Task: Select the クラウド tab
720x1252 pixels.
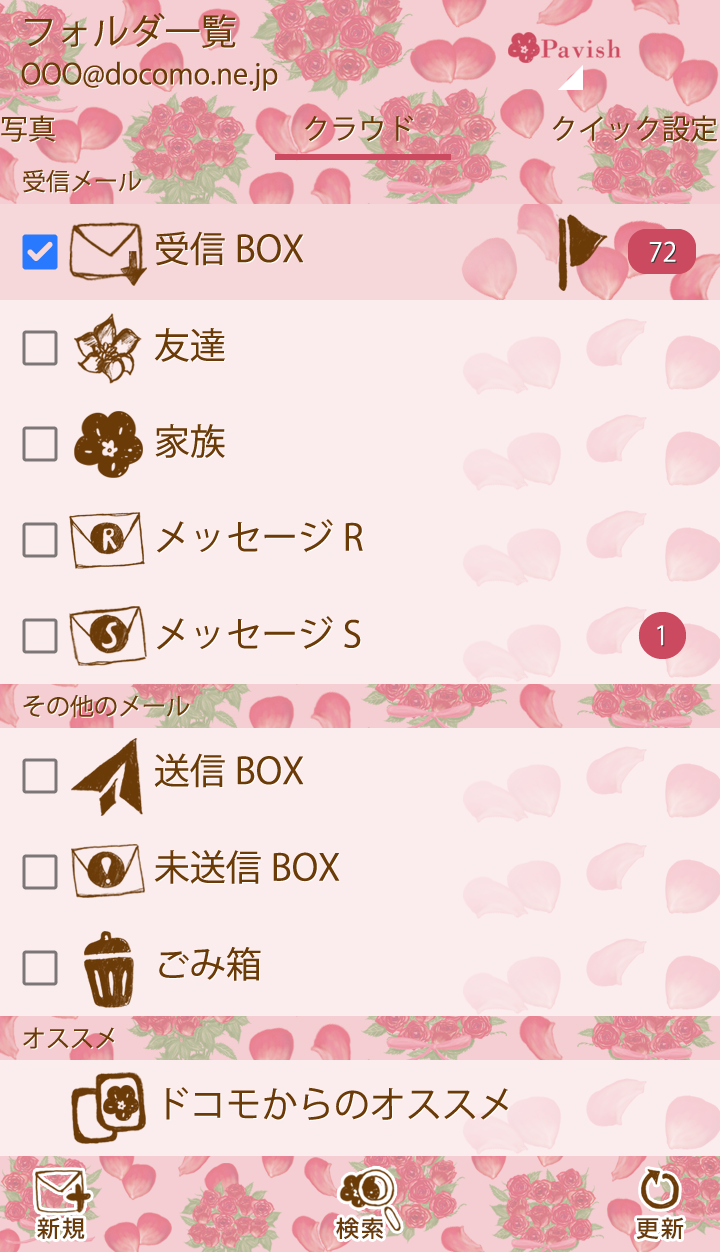Action: 360,130
